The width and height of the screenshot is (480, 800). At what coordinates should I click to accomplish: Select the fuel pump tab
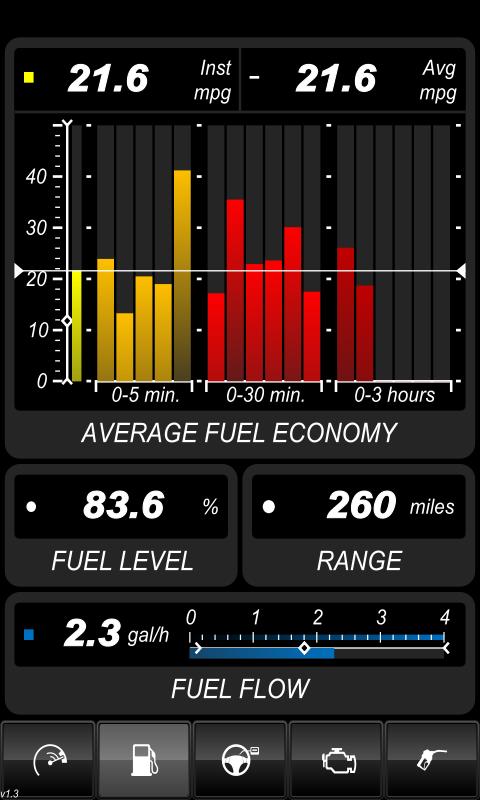tap(144, 760)
